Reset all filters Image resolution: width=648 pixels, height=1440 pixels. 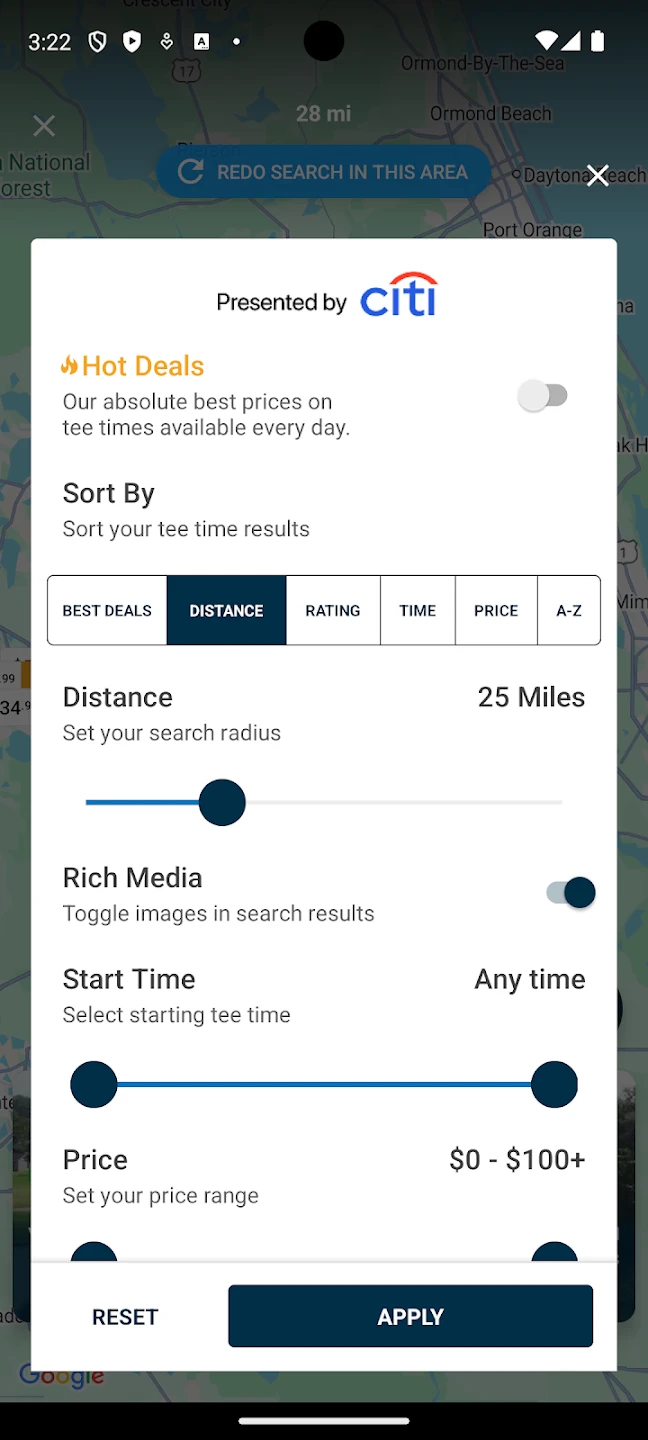(x=125, y=1317)
